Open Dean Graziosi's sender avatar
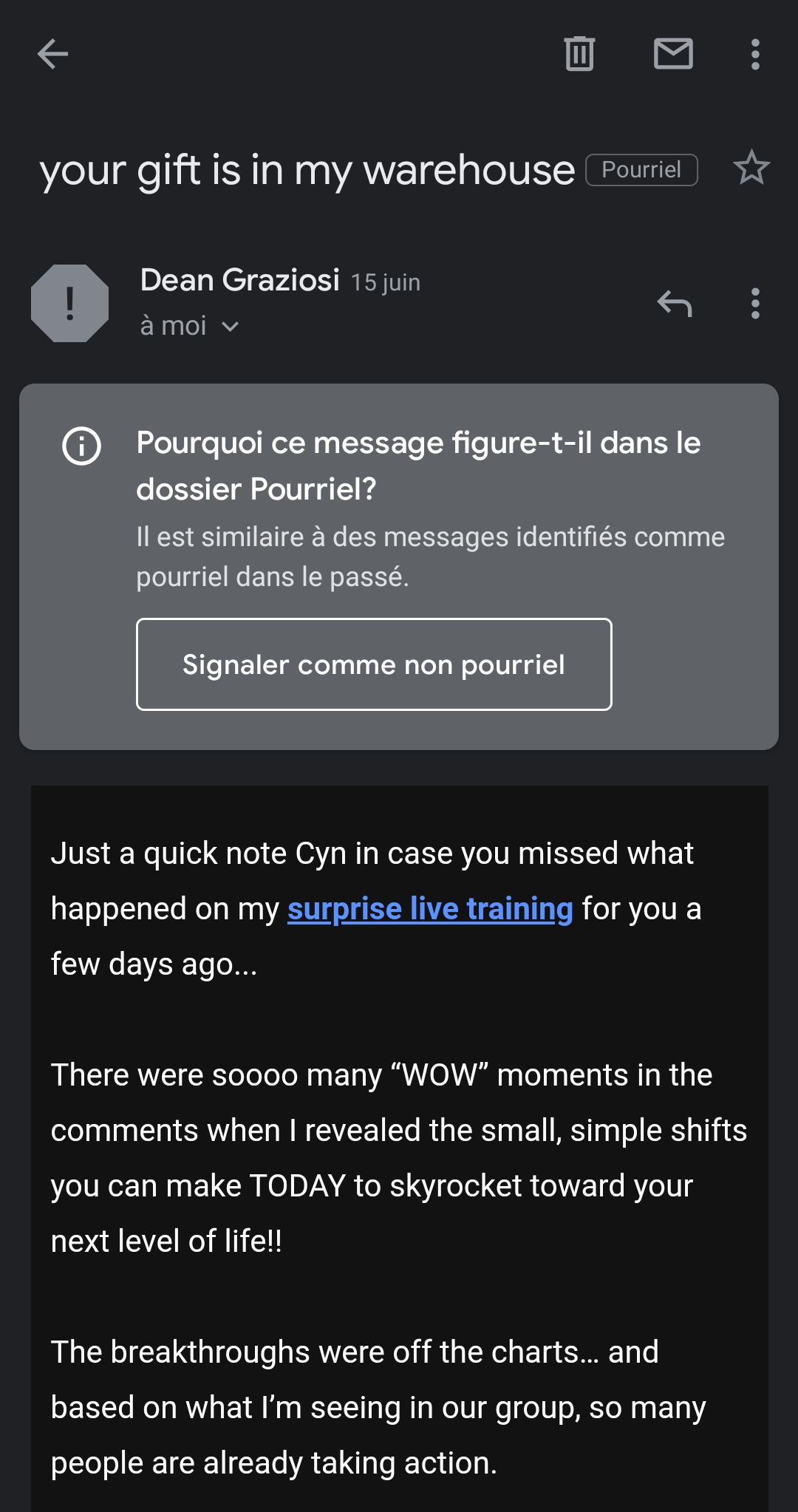 coord(70,303)
